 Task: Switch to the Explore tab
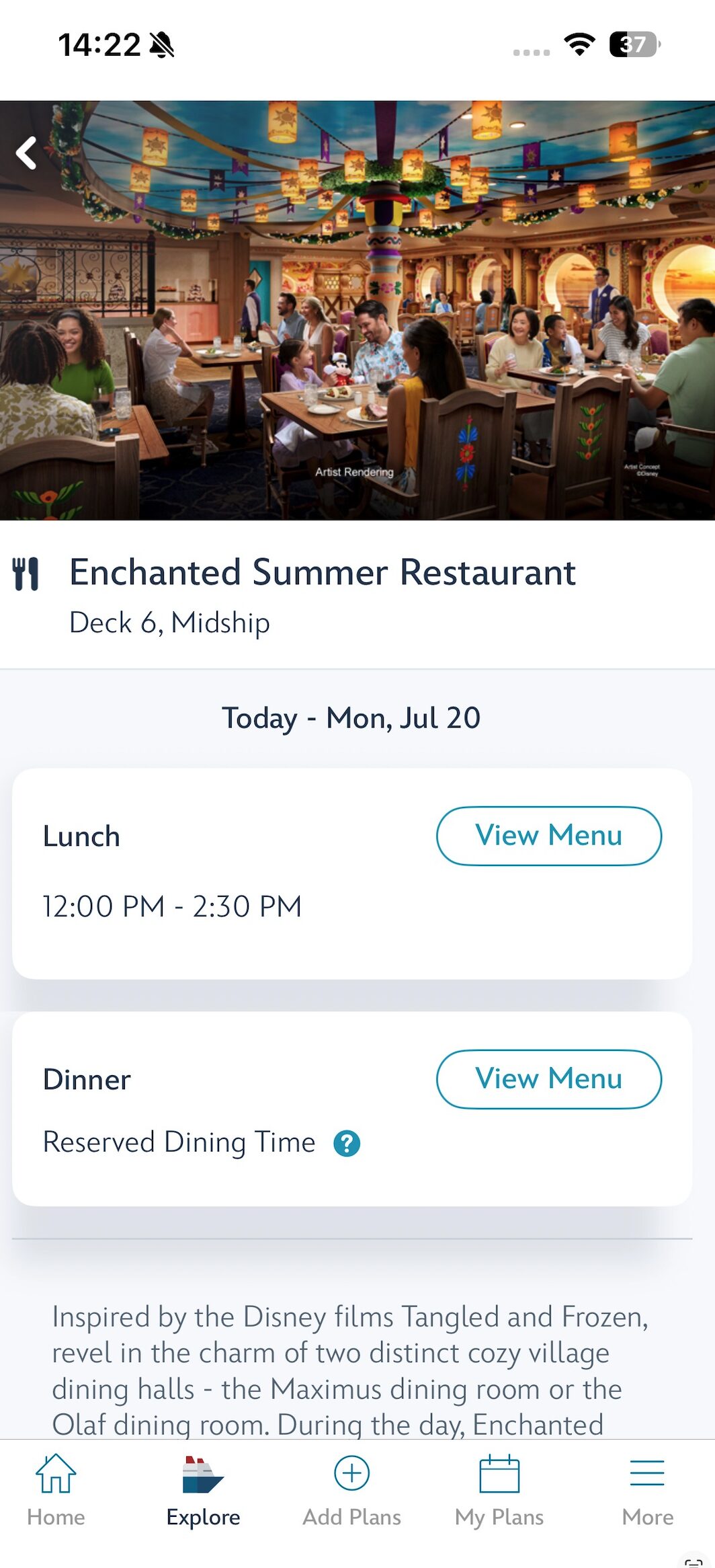pyautogui.click(x=204, y=1490)
